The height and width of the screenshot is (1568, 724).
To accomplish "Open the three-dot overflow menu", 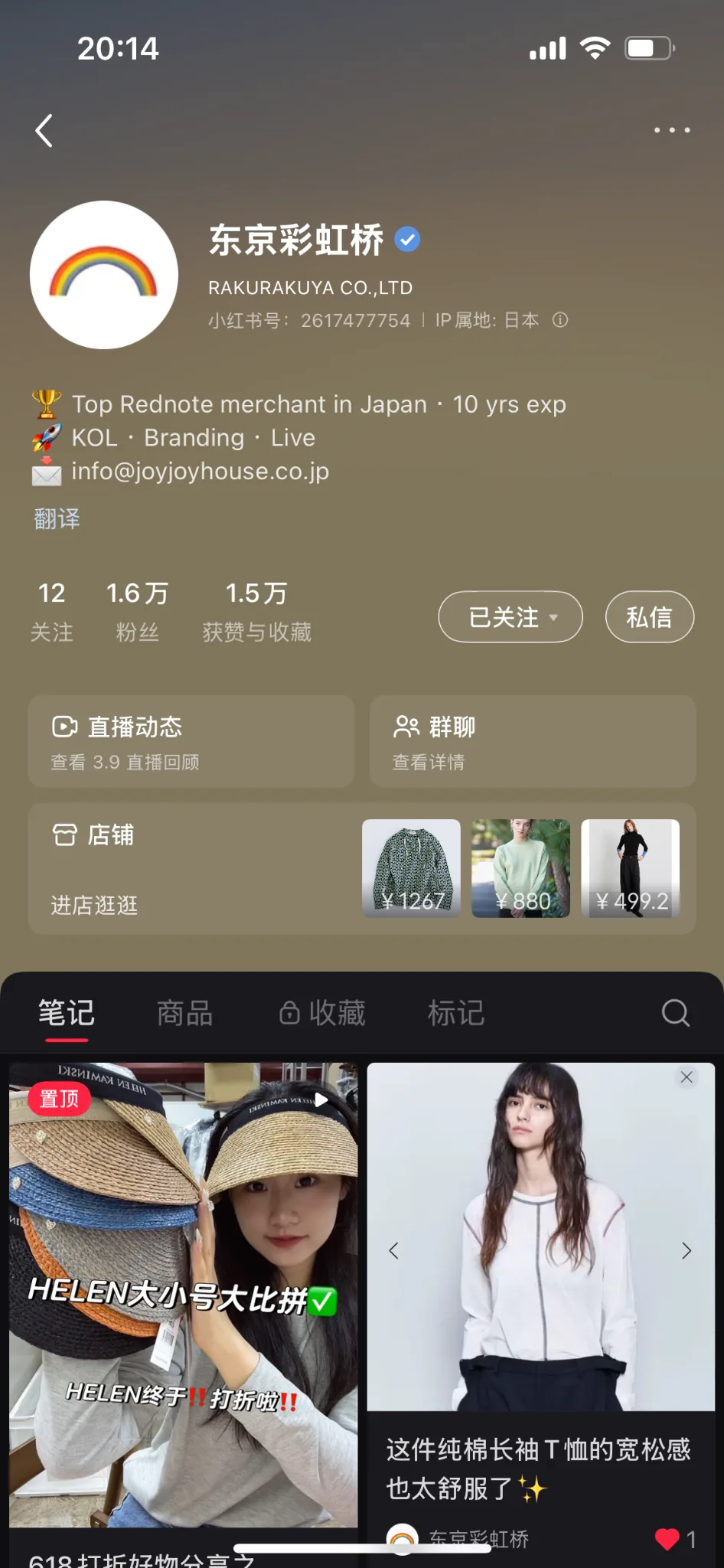I will [x=672, y=130].
